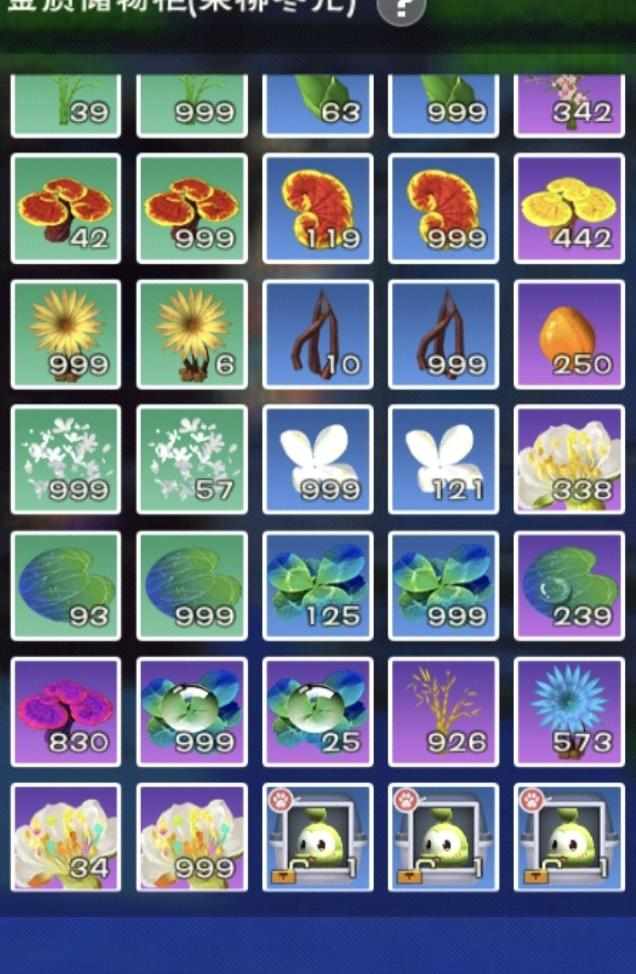Pick the fan-shaped mushroom stack of 119
636x974 pixels.
click(x=318, y=208)
